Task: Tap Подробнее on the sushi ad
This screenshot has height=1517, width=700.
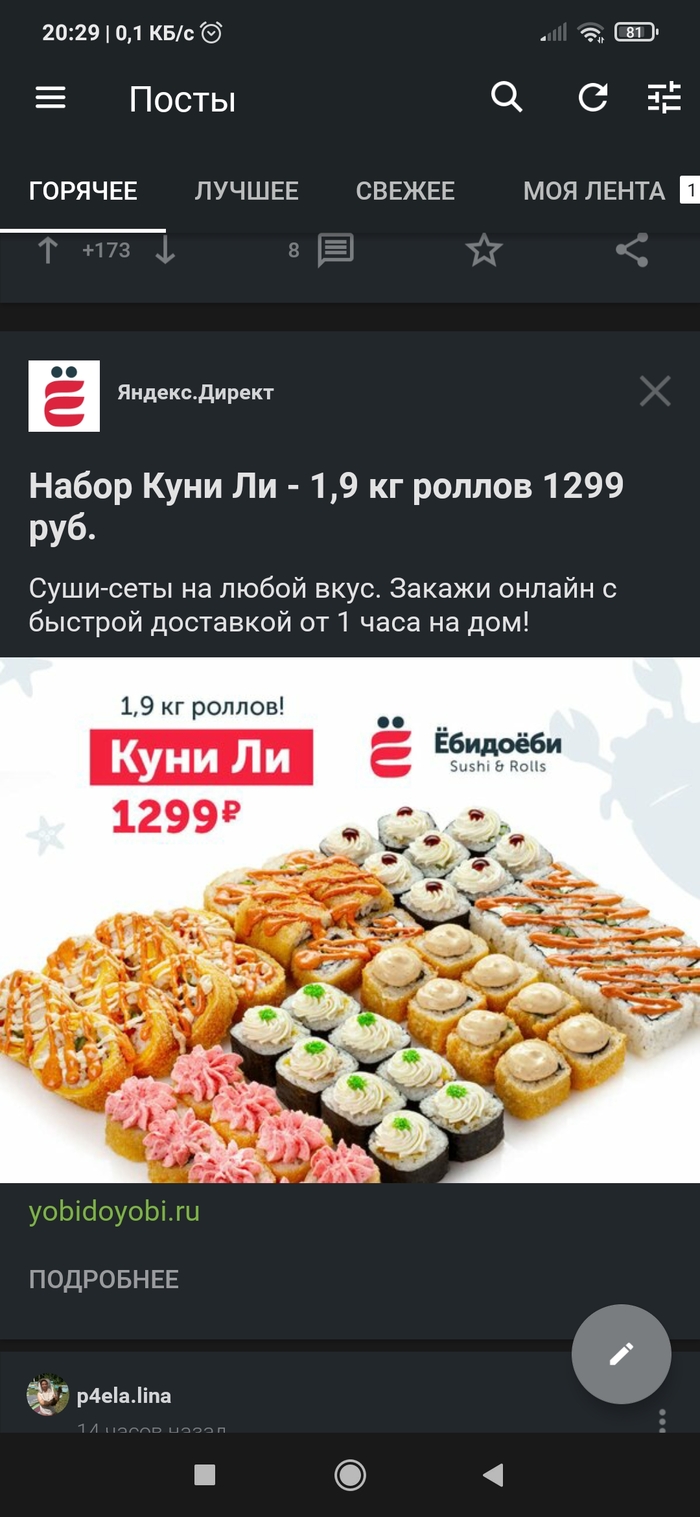Action: (x=104, y=1279)
